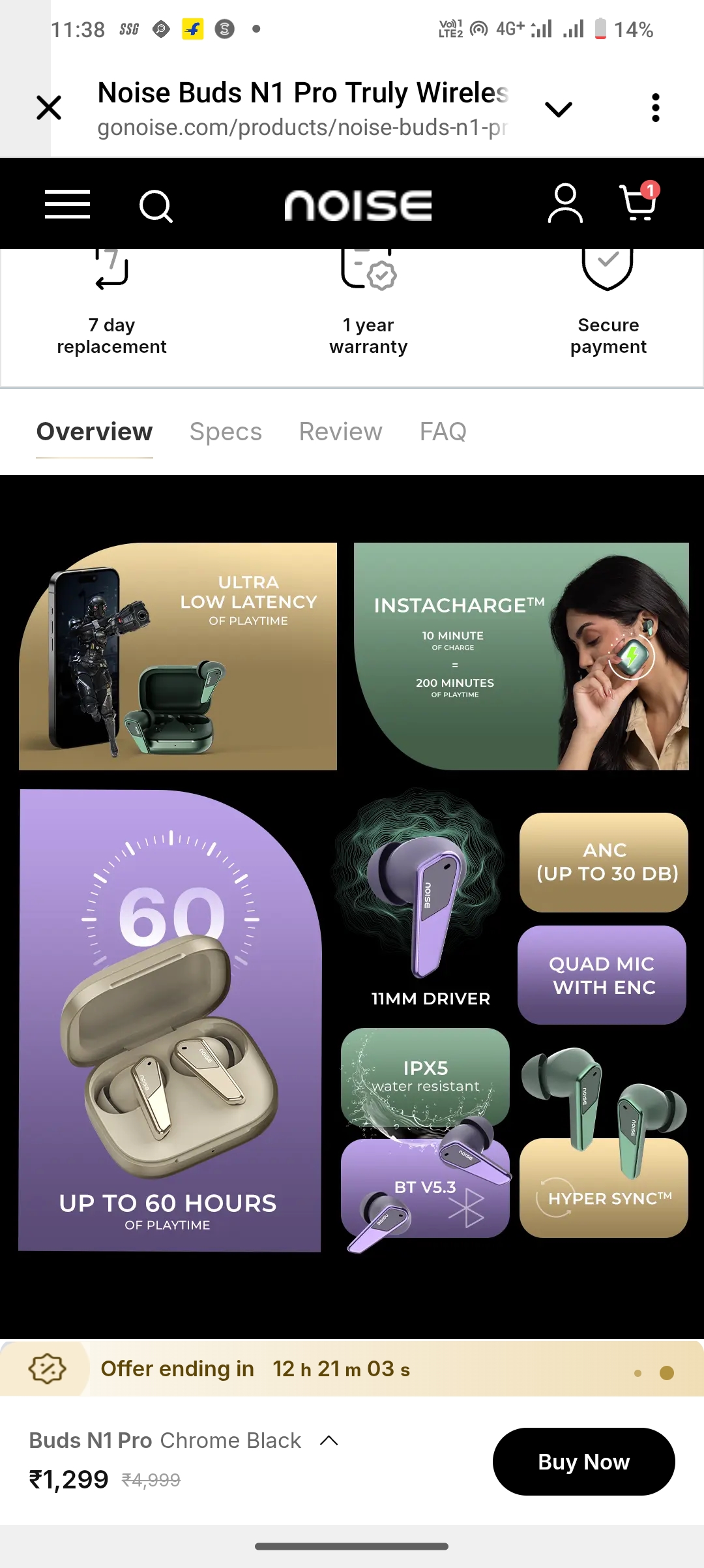Open the Noise hamburger menu
This screenshot has width=704, height=1568.
pyautogui.click(x=67, y=205)
